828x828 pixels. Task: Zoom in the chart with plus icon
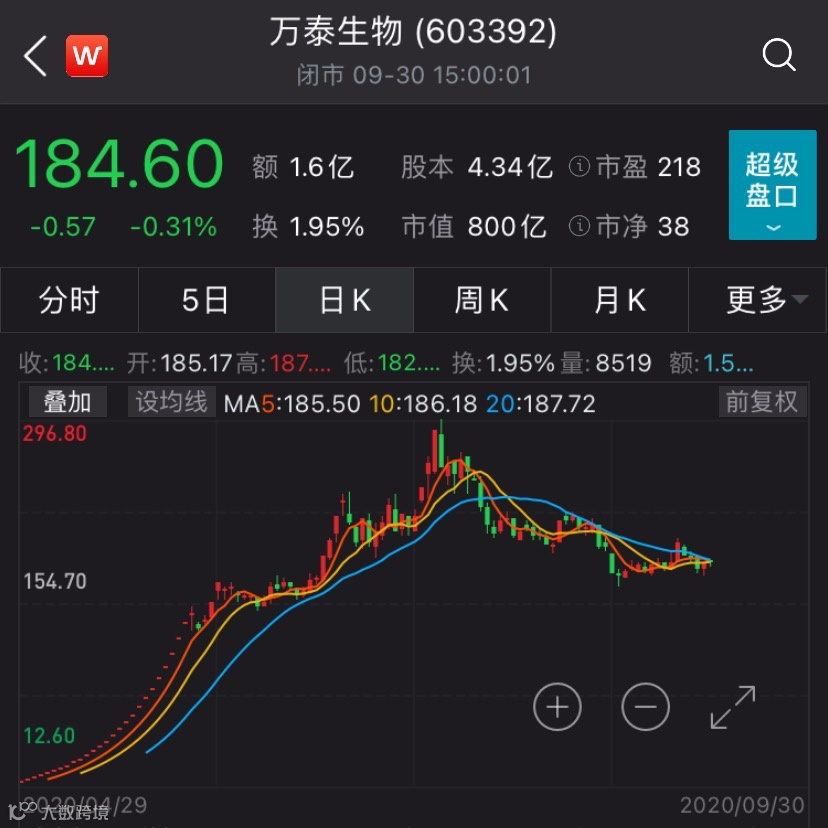[x=557, y=708]
